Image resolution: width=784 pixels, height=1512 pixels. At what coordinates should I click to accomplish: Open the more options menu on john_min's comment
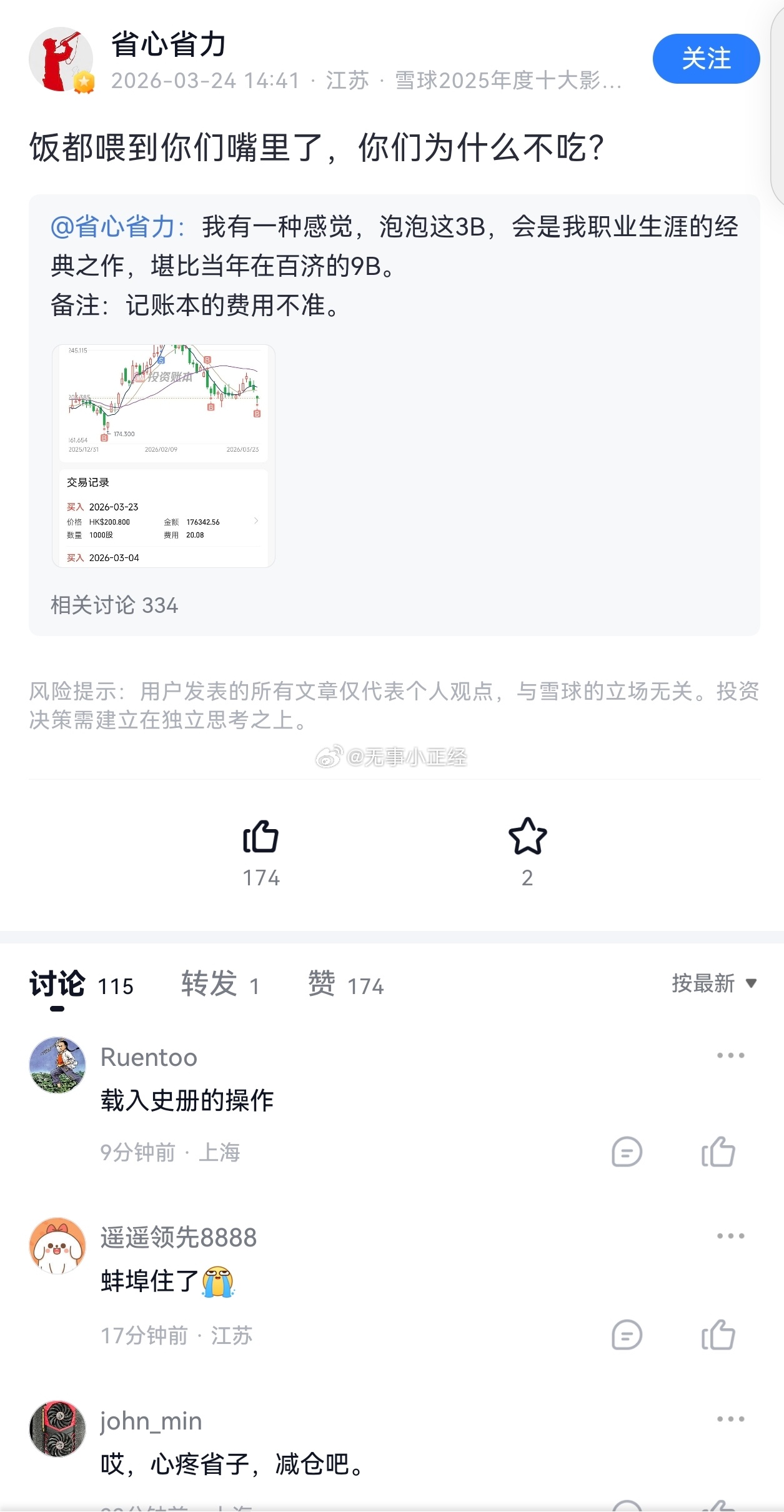pyautogui.click(x=728, y=1420)
